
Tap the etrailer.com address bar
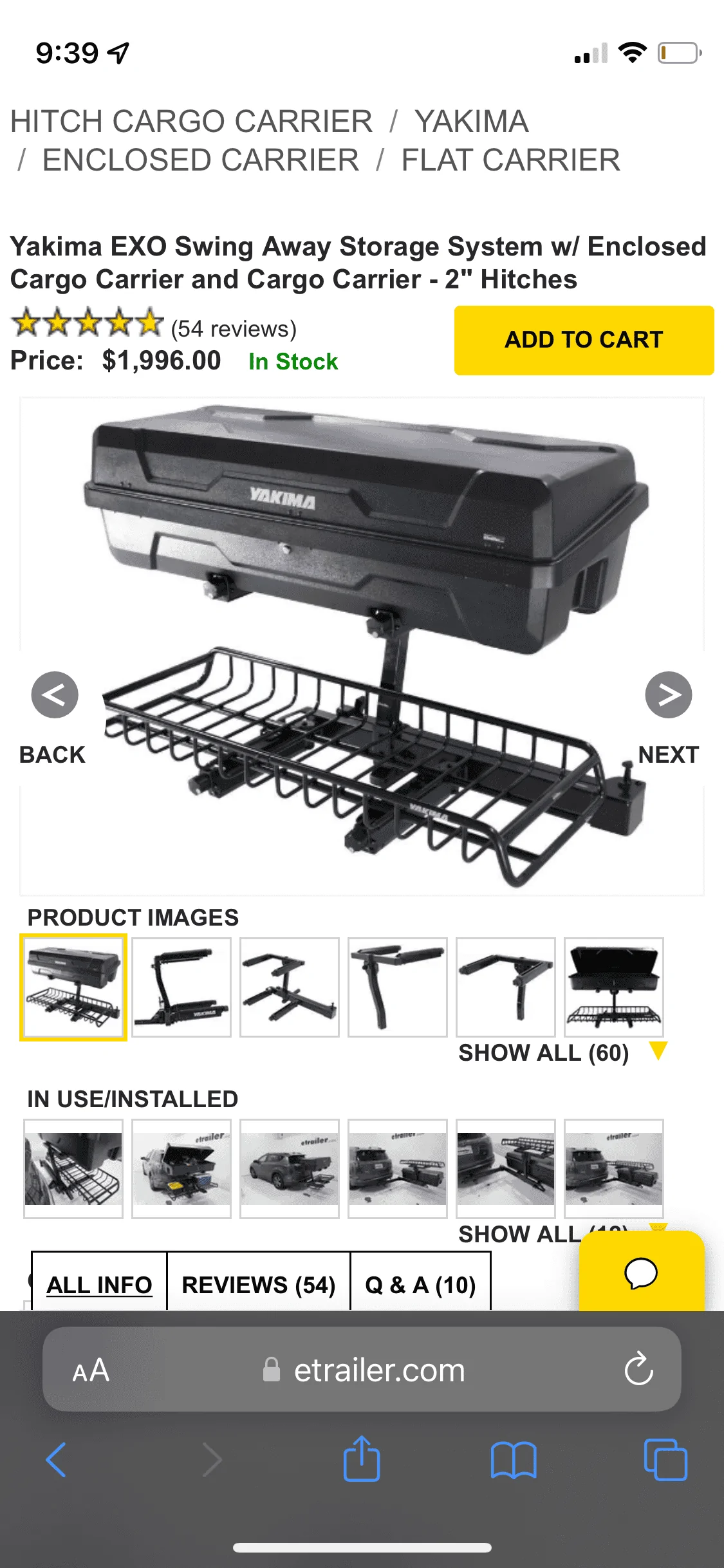(379, 1370)
